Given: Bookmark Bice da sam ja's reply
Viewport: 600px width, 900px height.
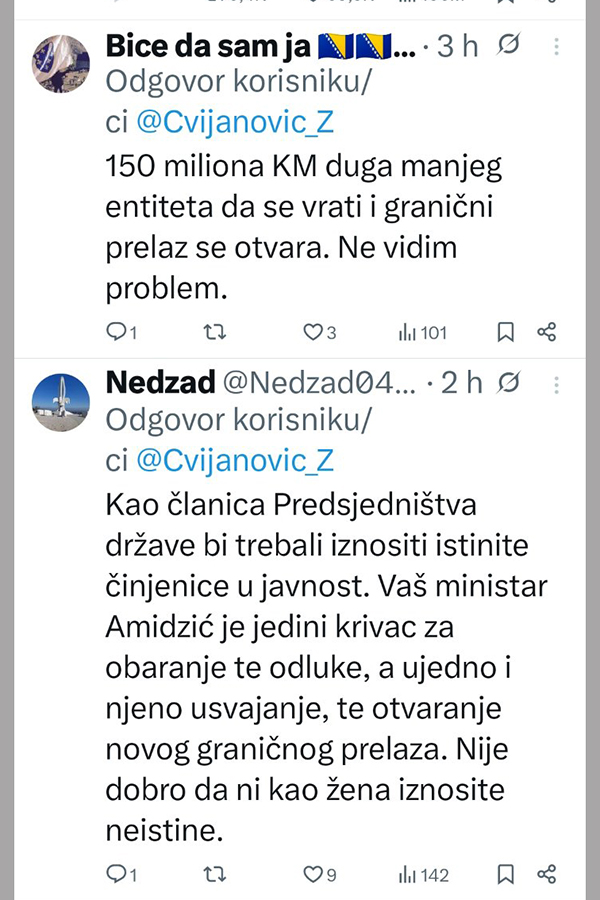Looking at the screenshot, I should click(506, 332).
